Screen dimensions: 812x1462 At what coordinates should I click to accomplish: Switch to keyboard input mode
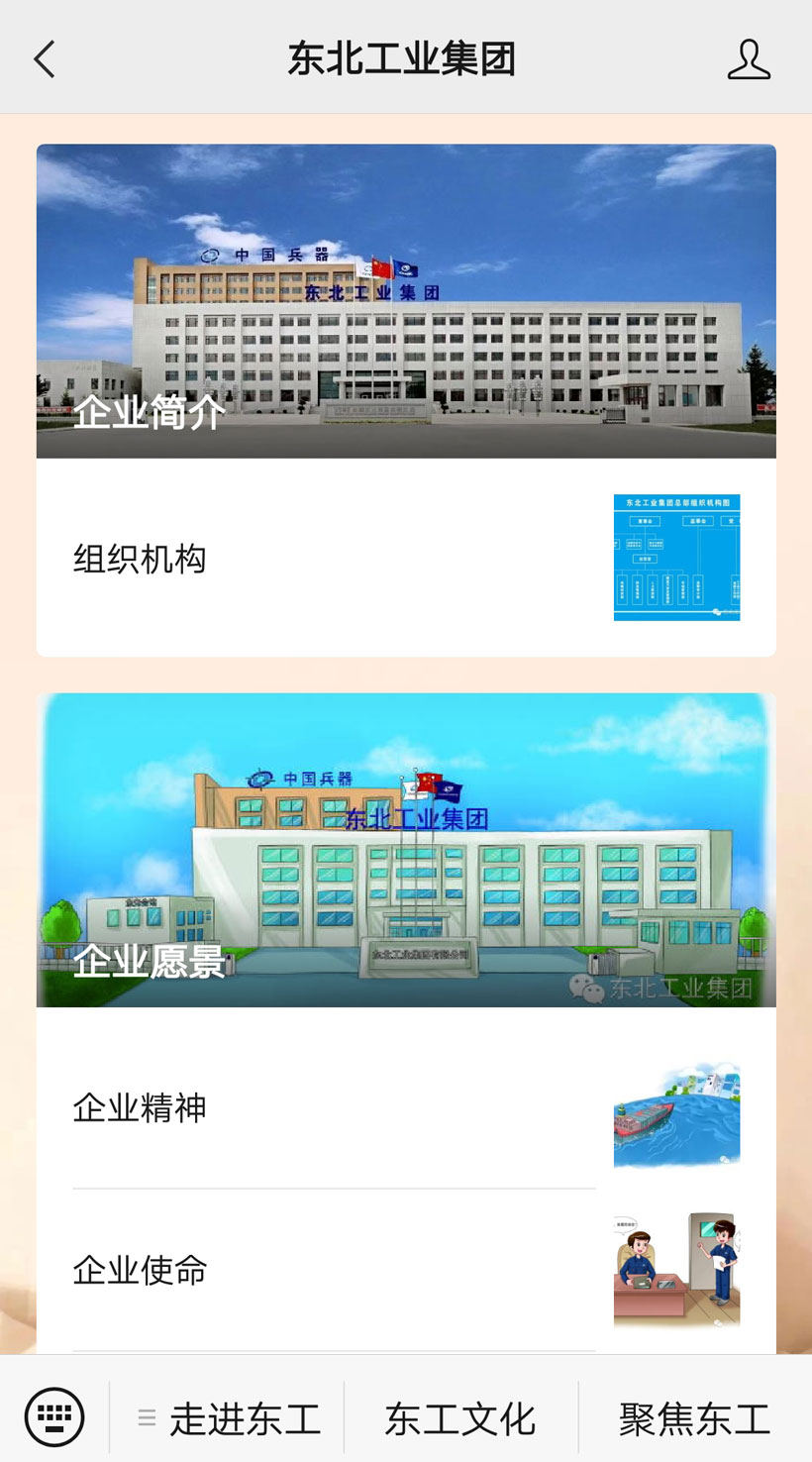point(54,1417)
